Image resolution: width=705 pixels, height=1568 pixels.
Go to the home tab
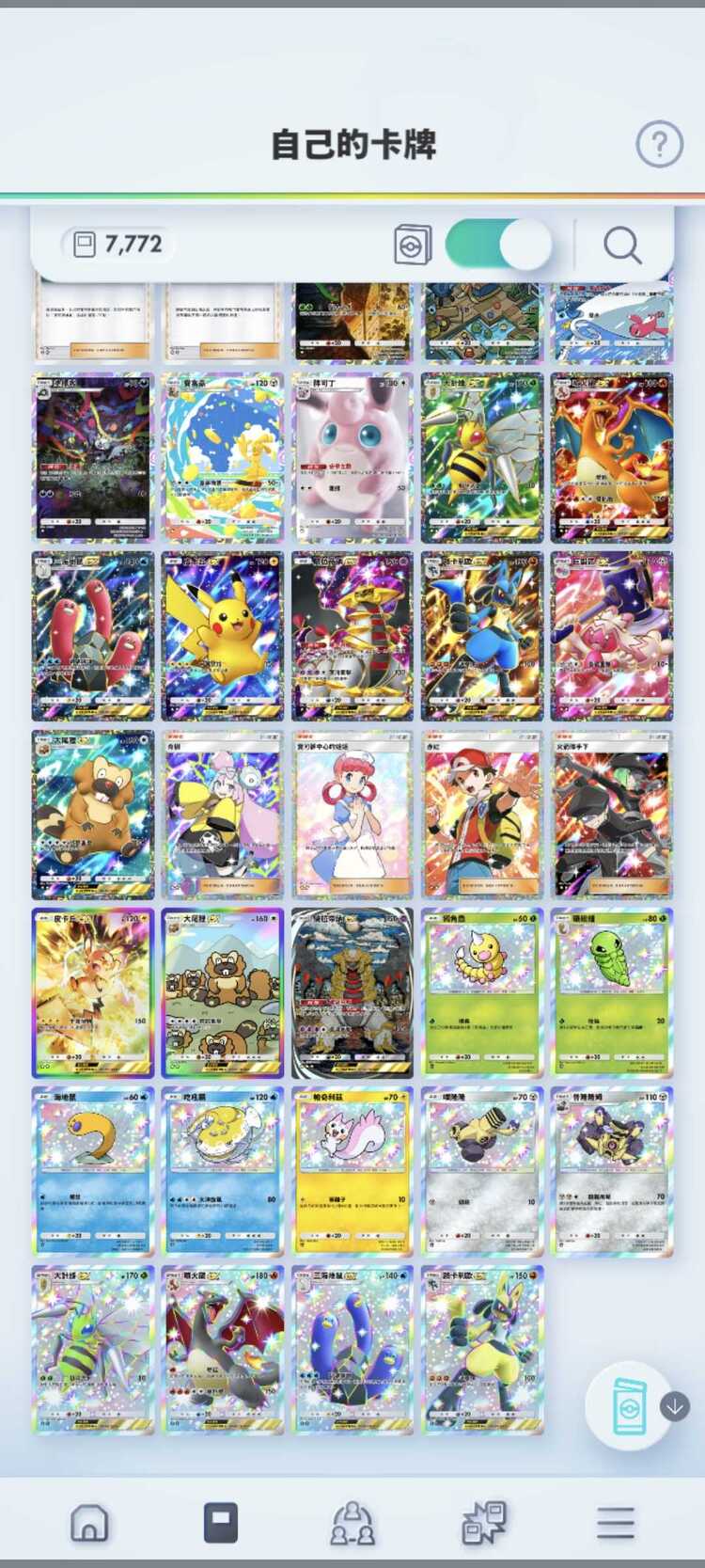click(x=89, y=1521)
